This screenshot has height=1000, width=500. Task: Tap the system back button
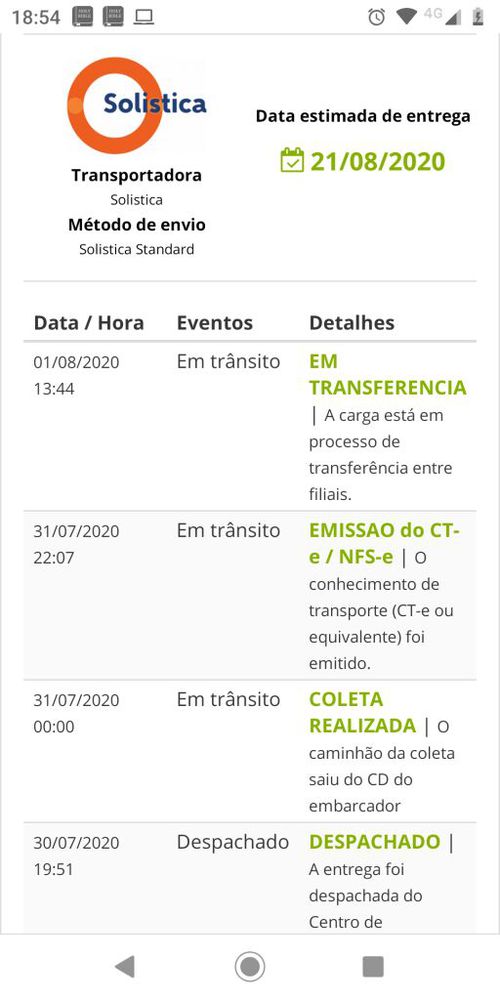tap(125, 967)
